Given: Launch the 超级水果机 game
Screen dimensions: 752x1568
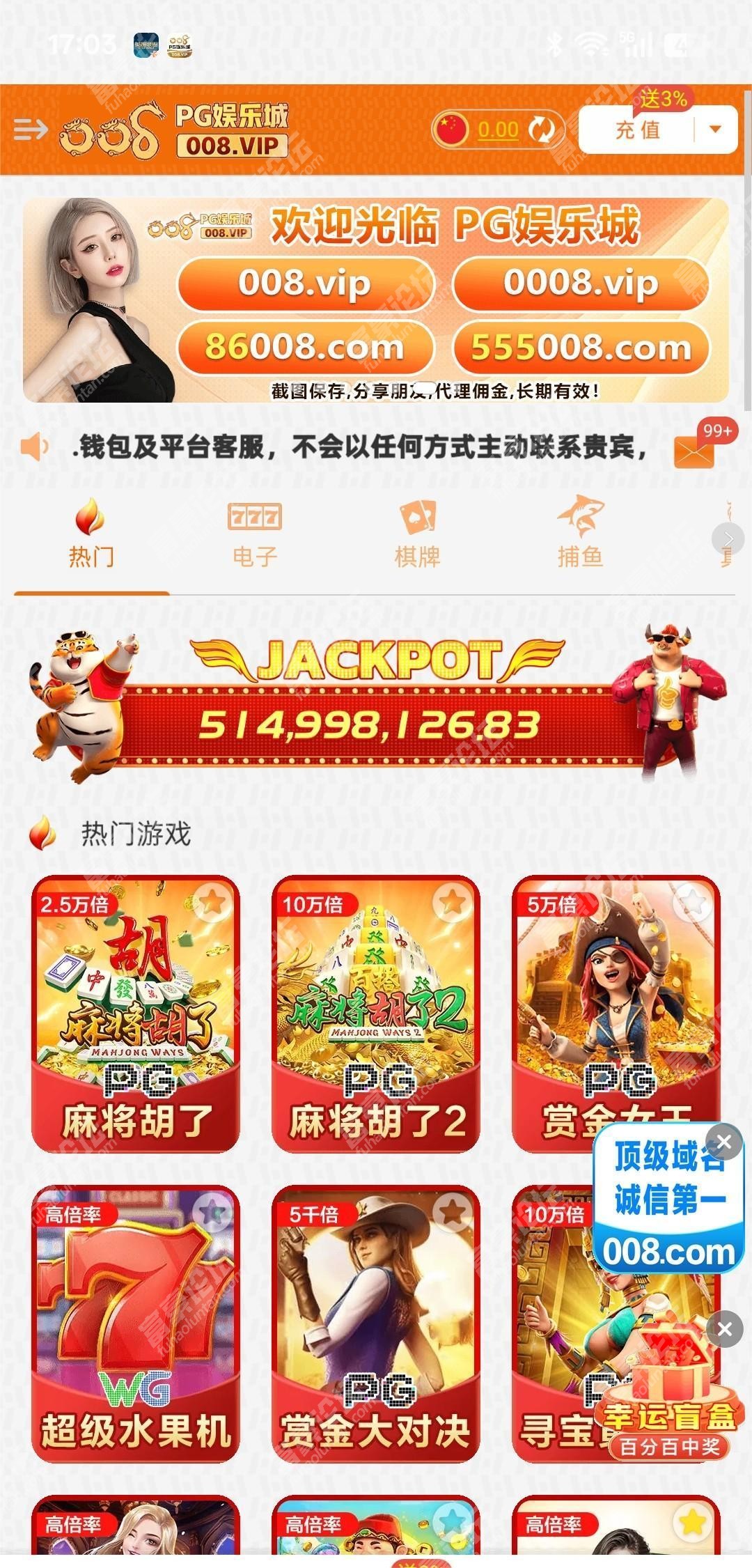Looking at the screenshot, I should pyautogui.click(x=136, y=1324).
